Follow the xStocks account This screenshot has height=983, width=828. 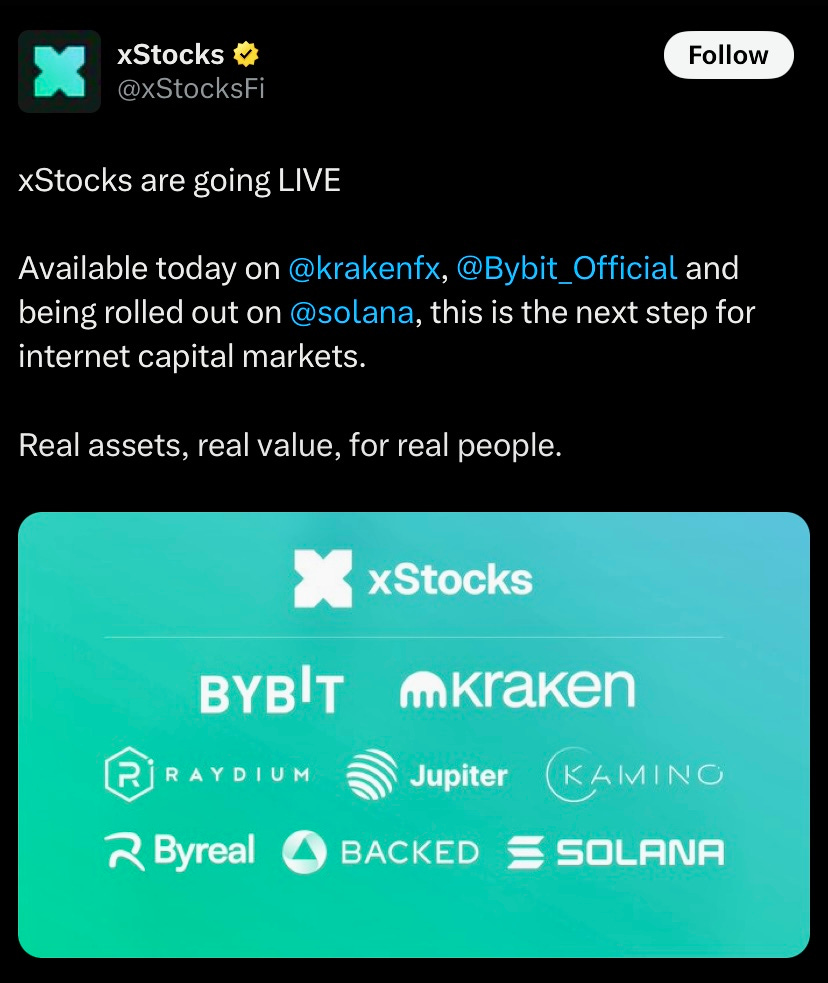[x=728, y=55]
